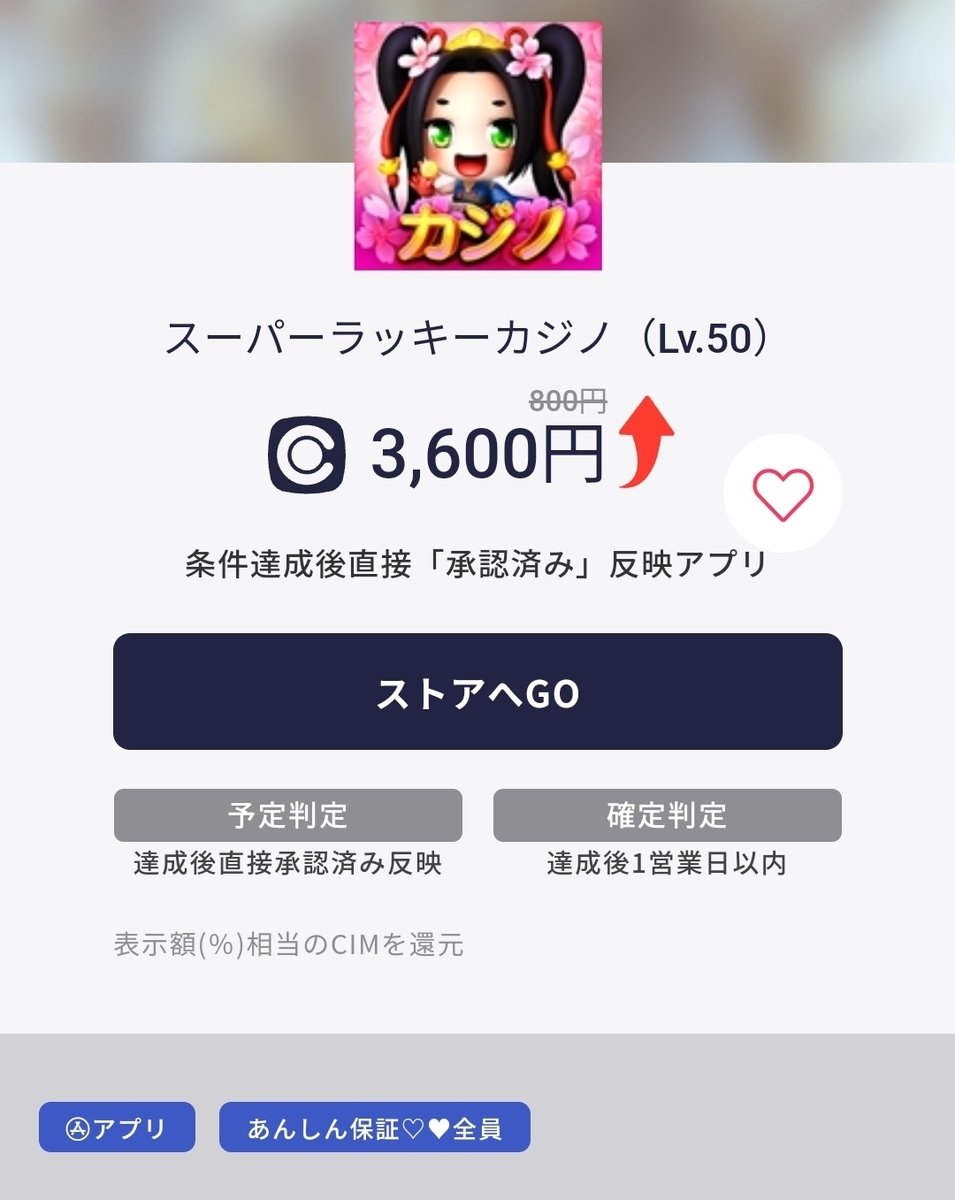
Task: Click the スーパーラッキーカジノ app icon image
Action: (477, 145)
